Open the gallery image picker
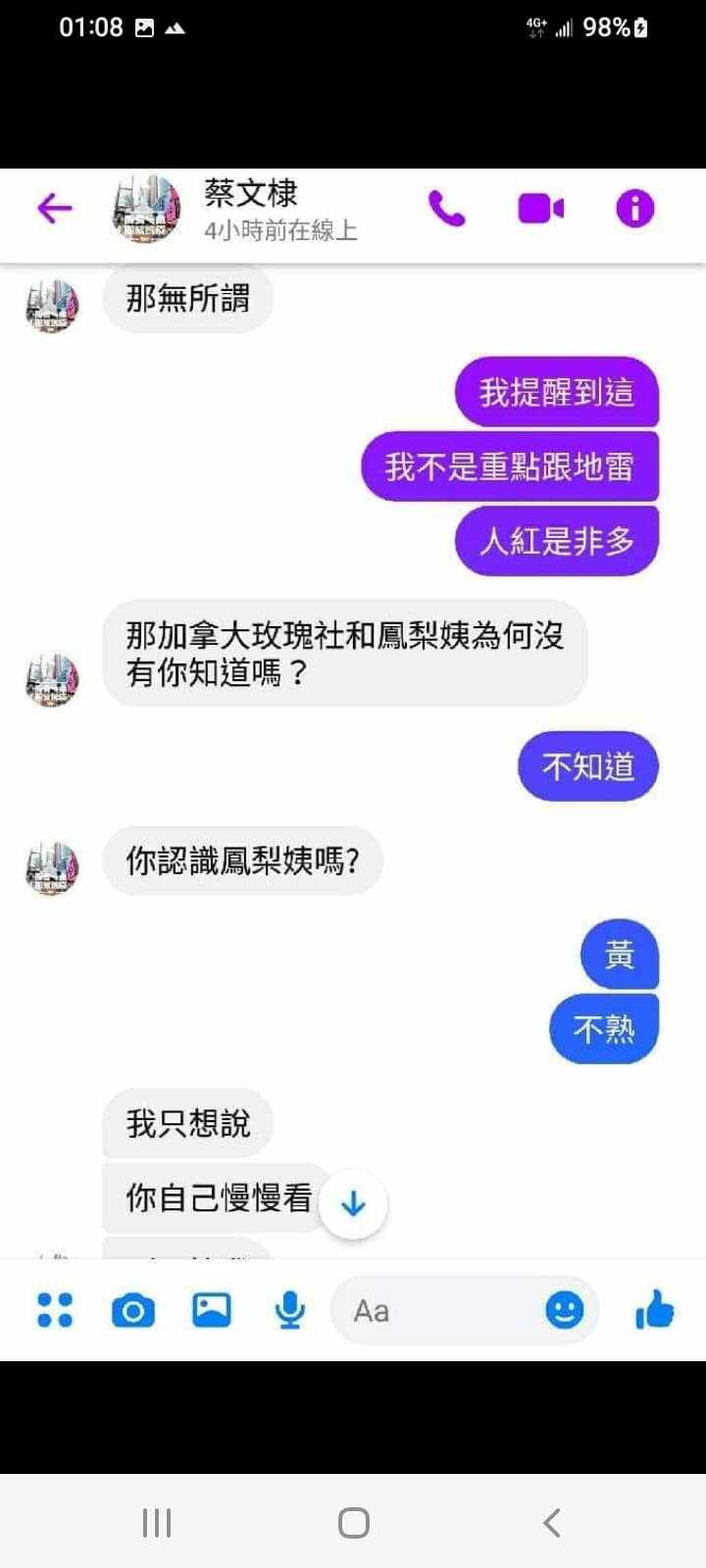 click(x=211, y=1310)
